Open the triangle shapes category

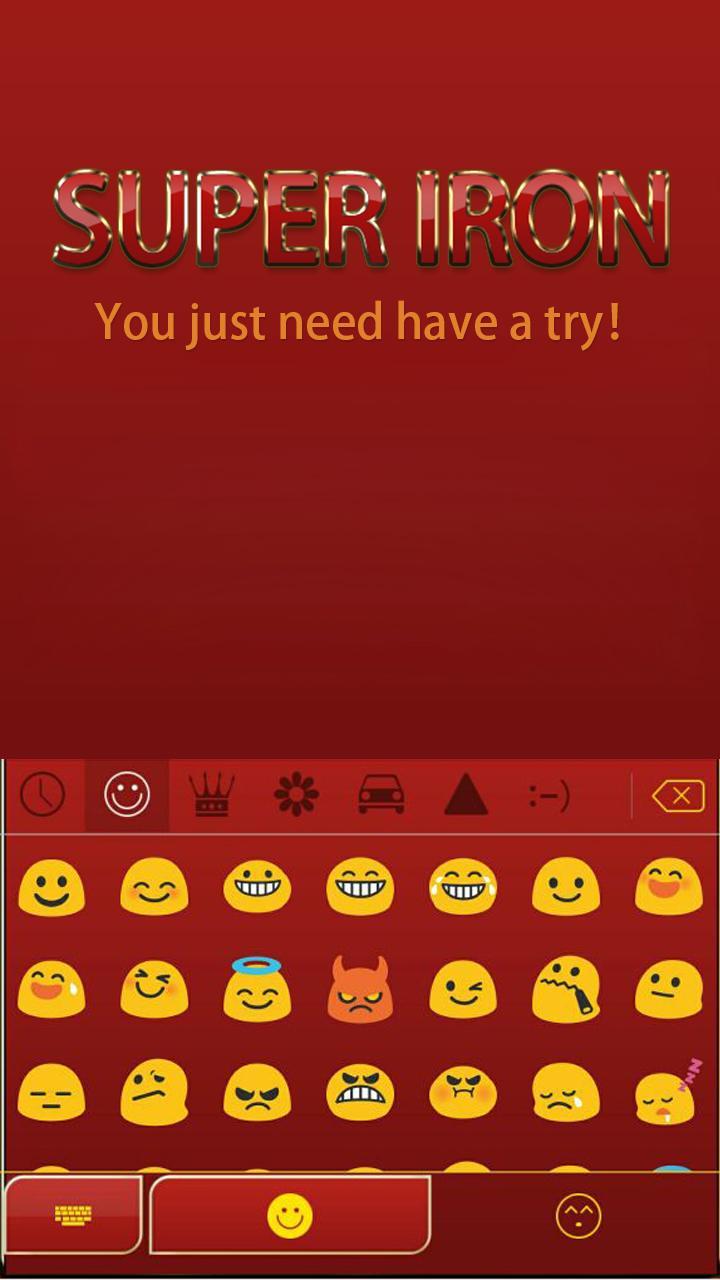(463, 797)
